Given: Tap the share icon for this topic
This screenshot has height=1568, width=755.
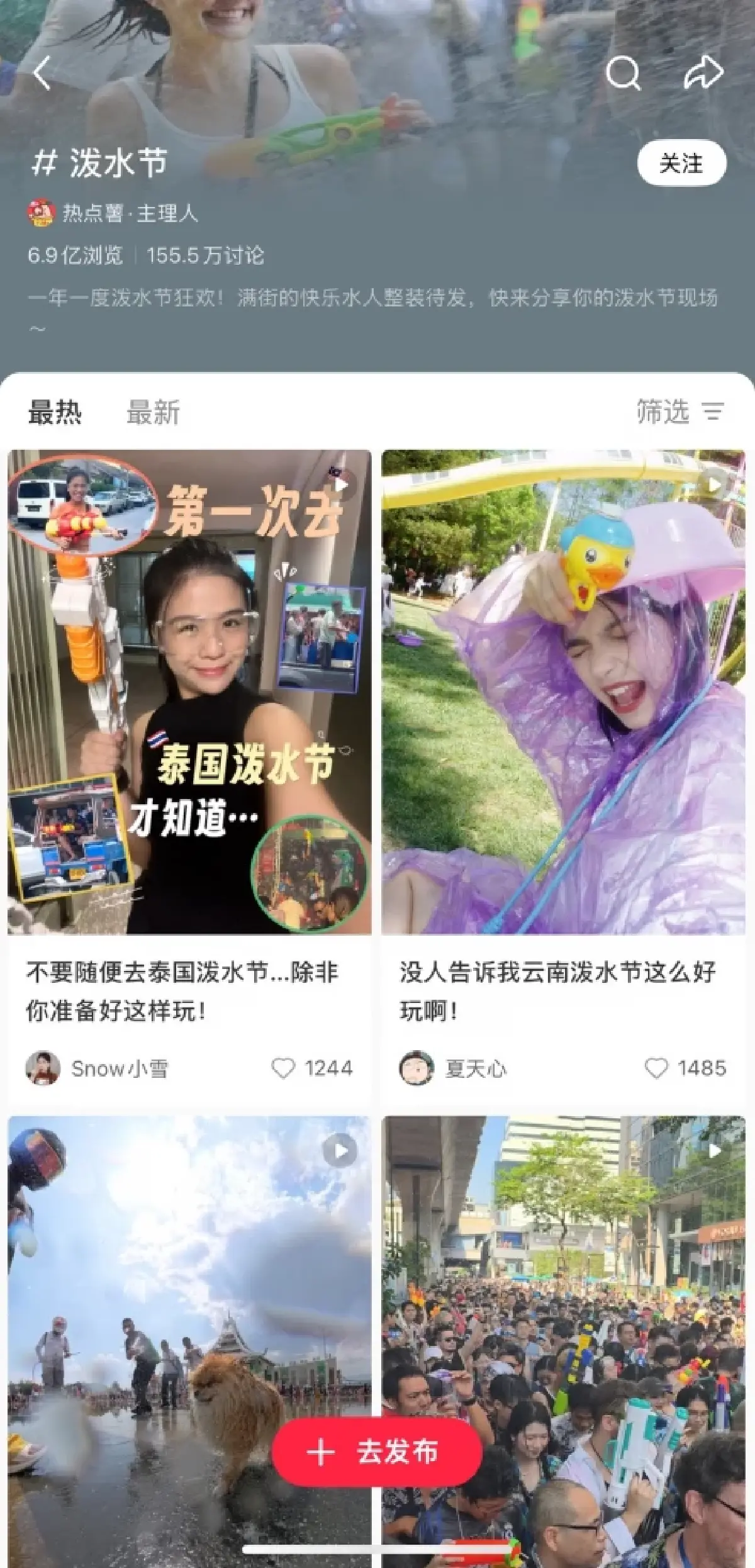Looking at the screenshot, I should pyautogui.click(x=703, y=72).
